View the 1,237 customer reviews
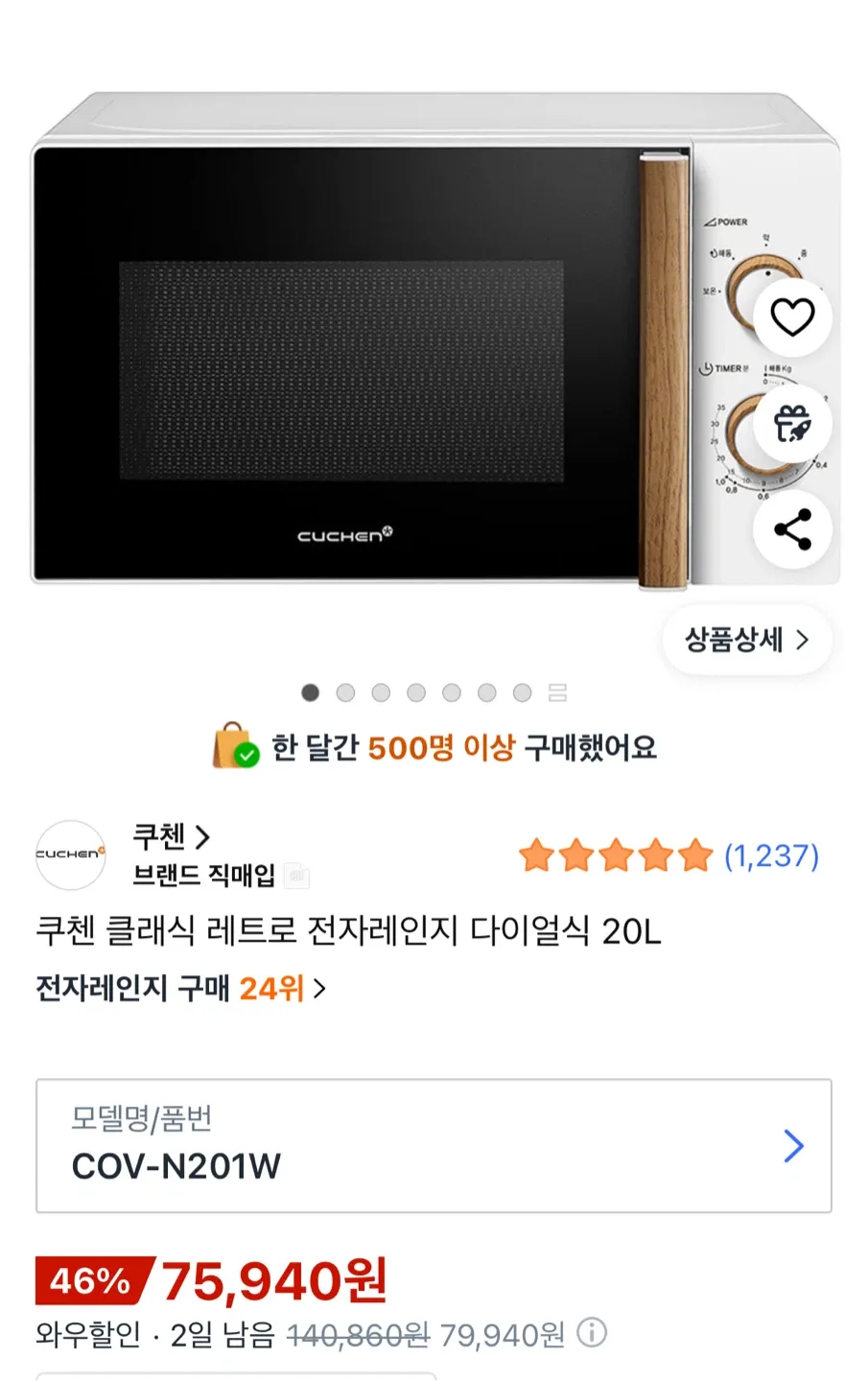Image resolution: width=868 pixels, height=1381 pixels. coord(770,855)
